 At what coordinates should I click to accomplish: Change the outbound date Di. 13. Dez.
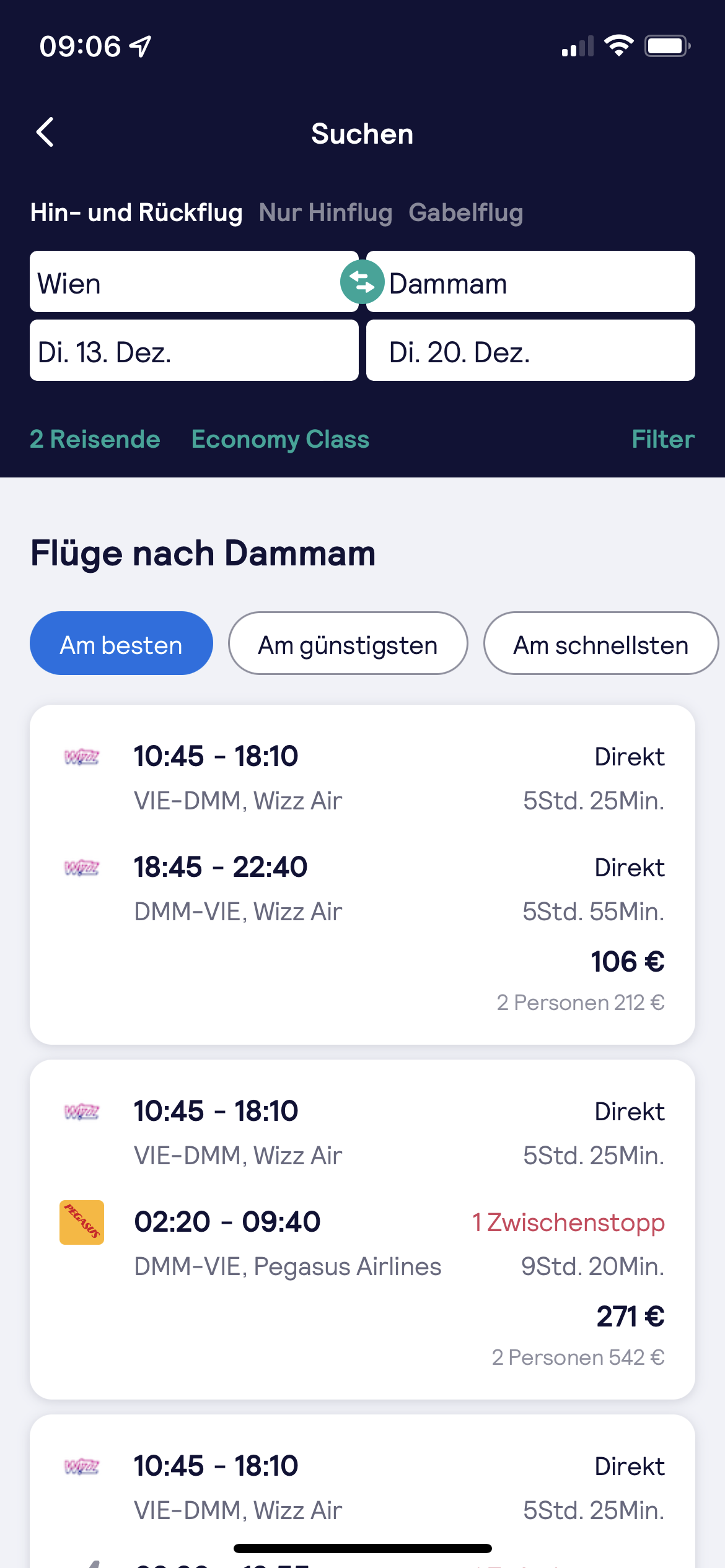tap(194, 351)
